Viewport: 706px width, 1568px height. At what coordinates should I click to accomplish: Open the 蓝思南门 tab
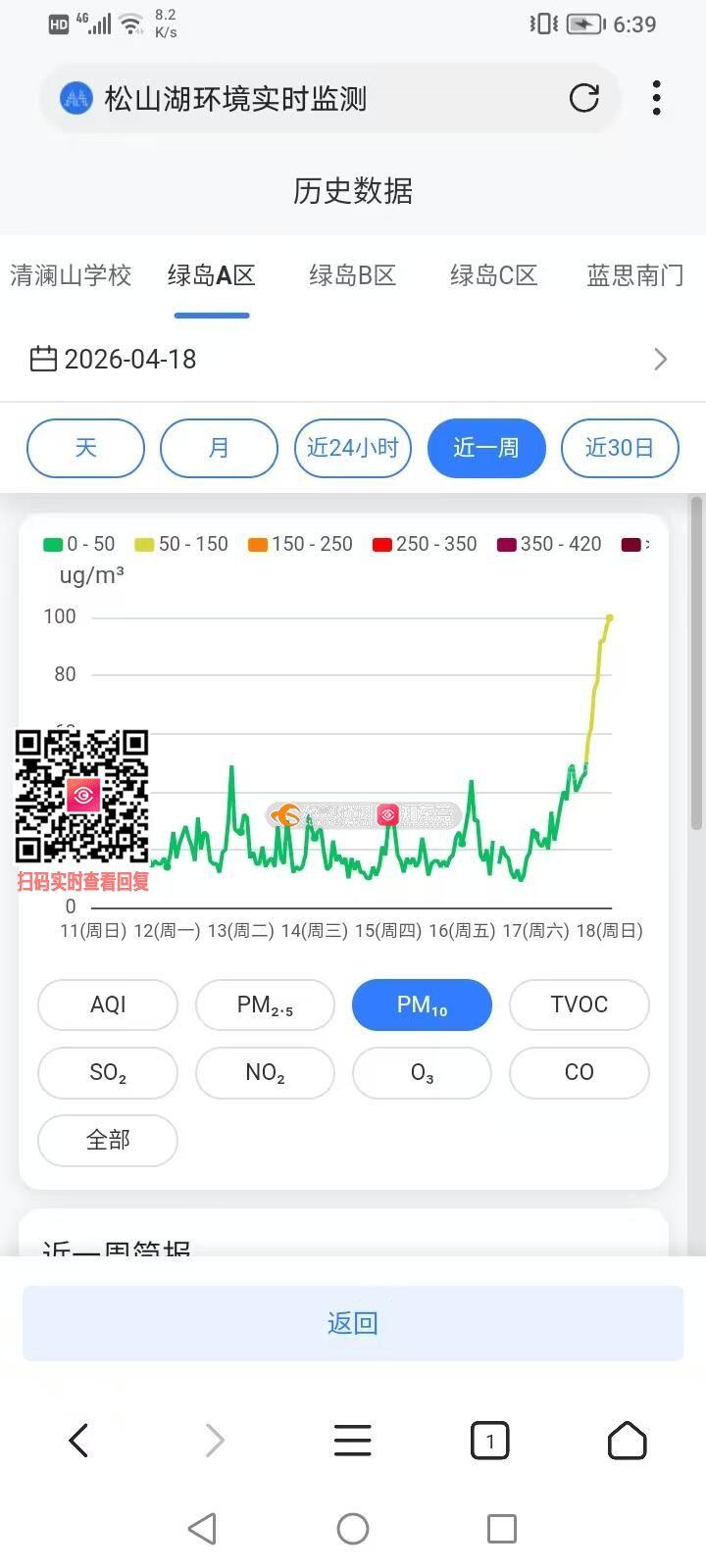(x=634, y=275)
